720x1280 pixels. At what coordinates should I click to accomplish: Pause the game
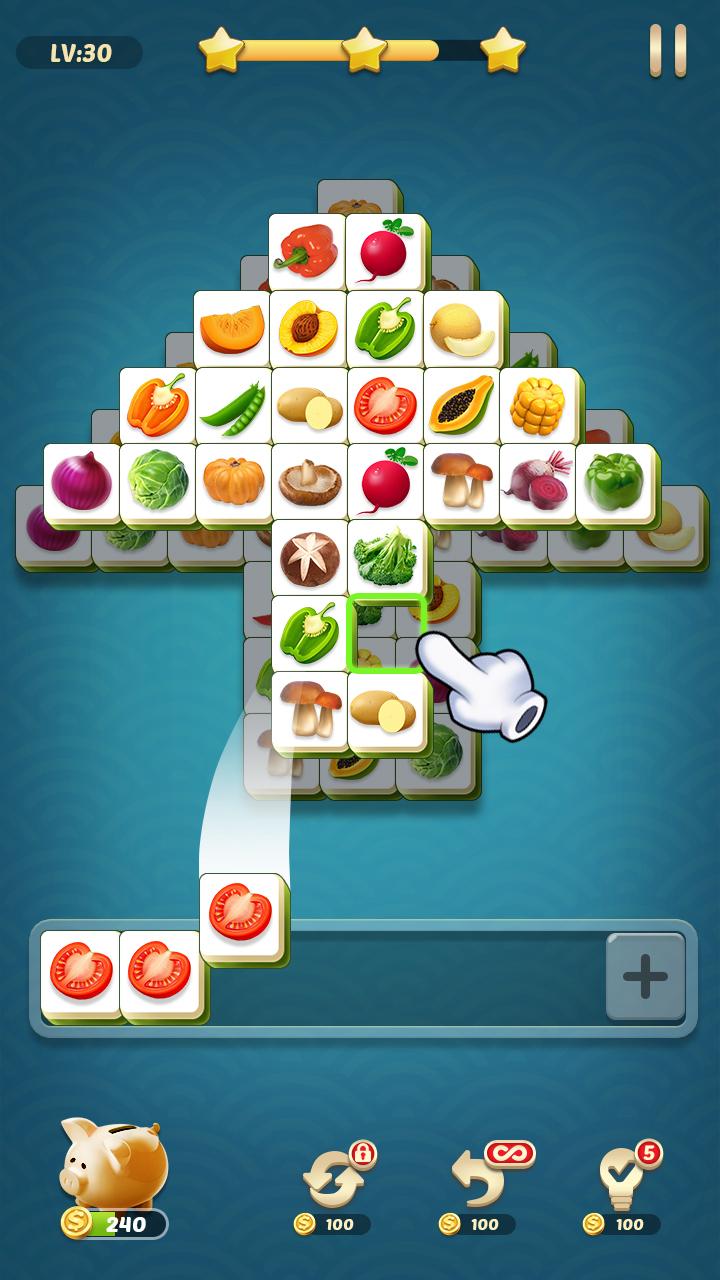[667, 49]
